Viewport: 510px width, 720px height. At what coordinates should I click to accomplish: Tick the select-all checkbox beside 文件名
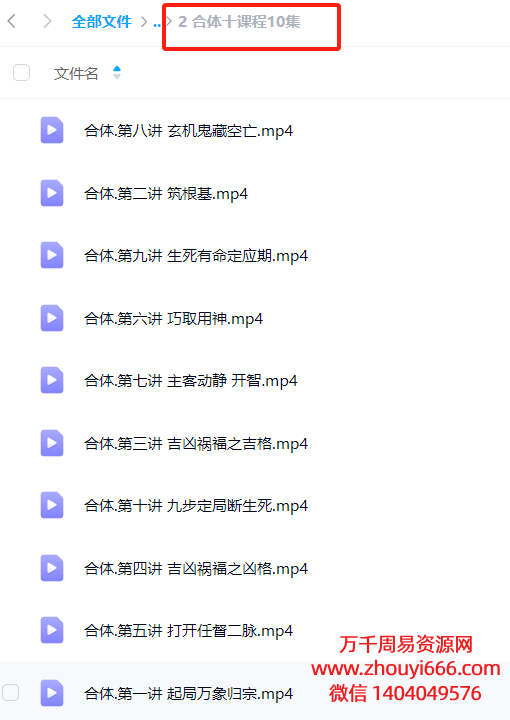pyautogui.click(x=22, y=73)
